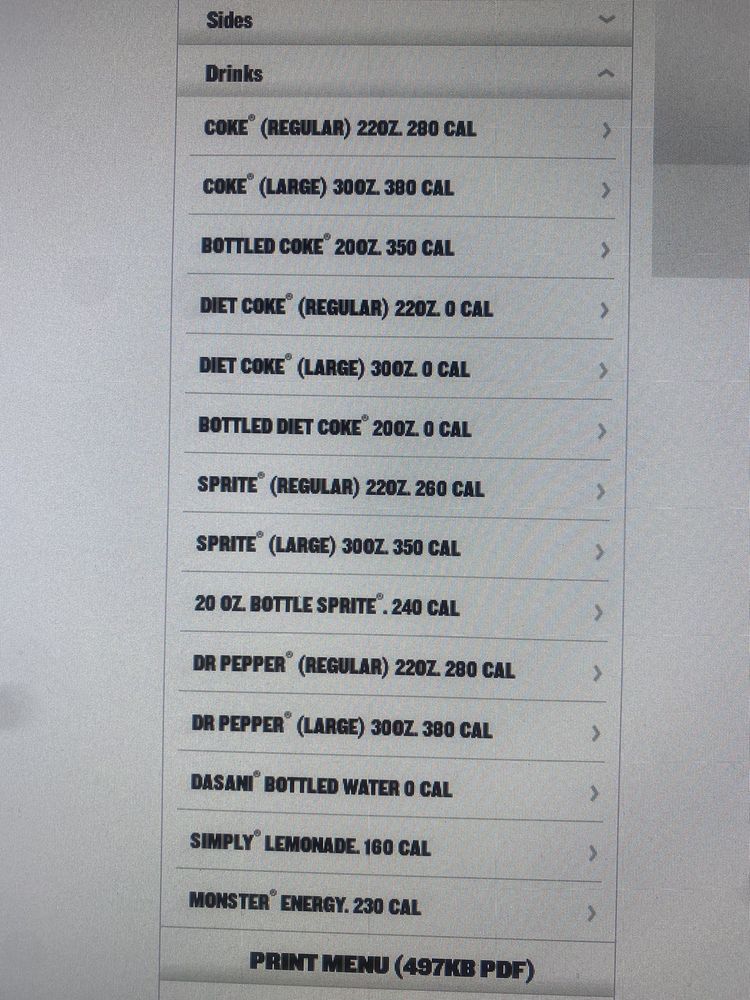Select 20 oz Bottle Sprite
The image size is (750, 1000).
[400, 608]
